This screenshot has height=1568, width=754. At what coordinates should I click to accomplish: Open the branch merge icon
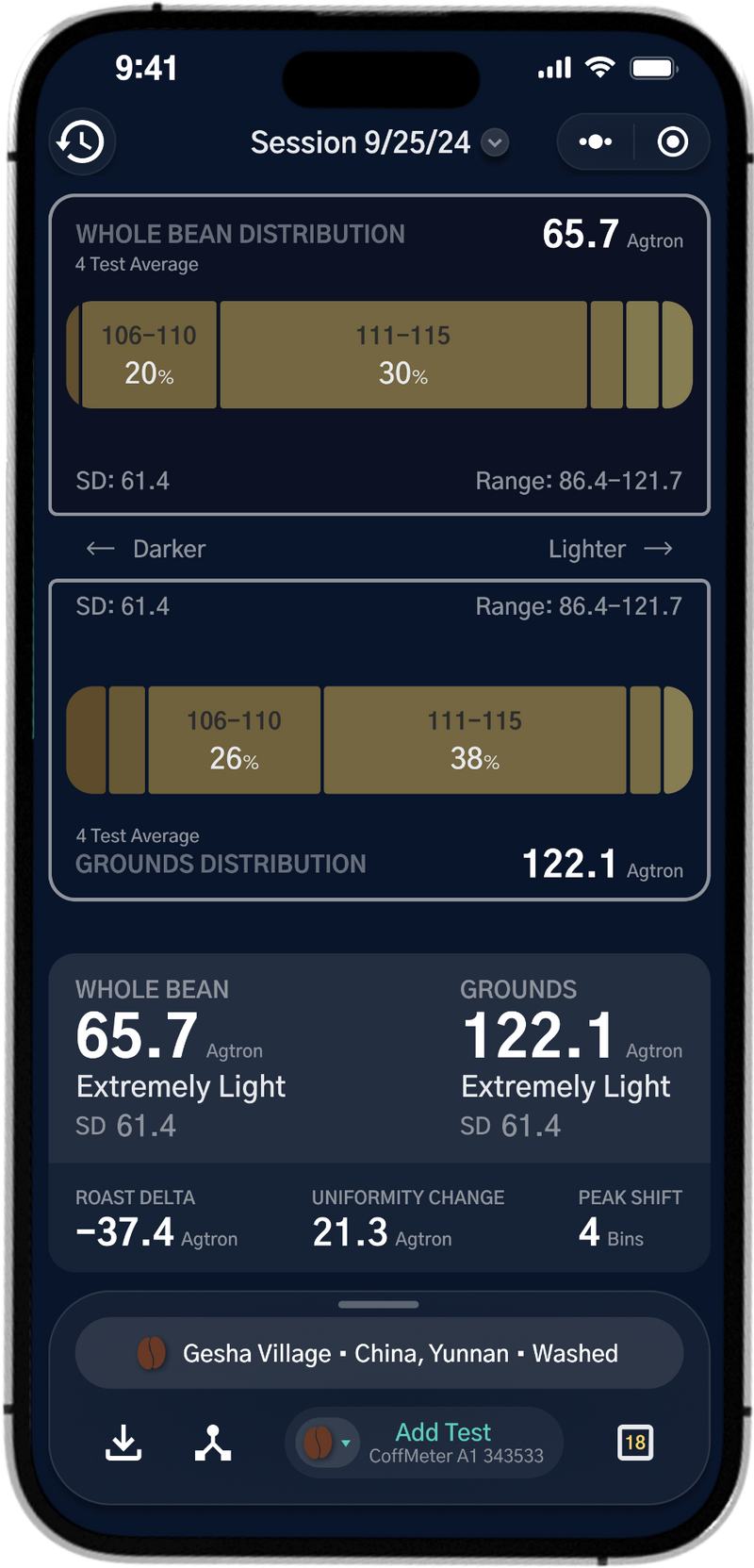click(x=213, y=1443)
